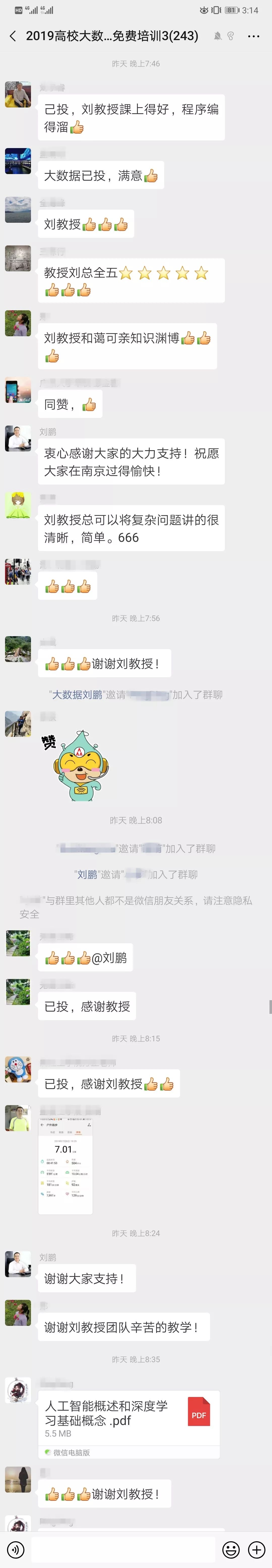
Task: Open the 刘鹏 link in invite notice
Action: click(x=87, y=875)
